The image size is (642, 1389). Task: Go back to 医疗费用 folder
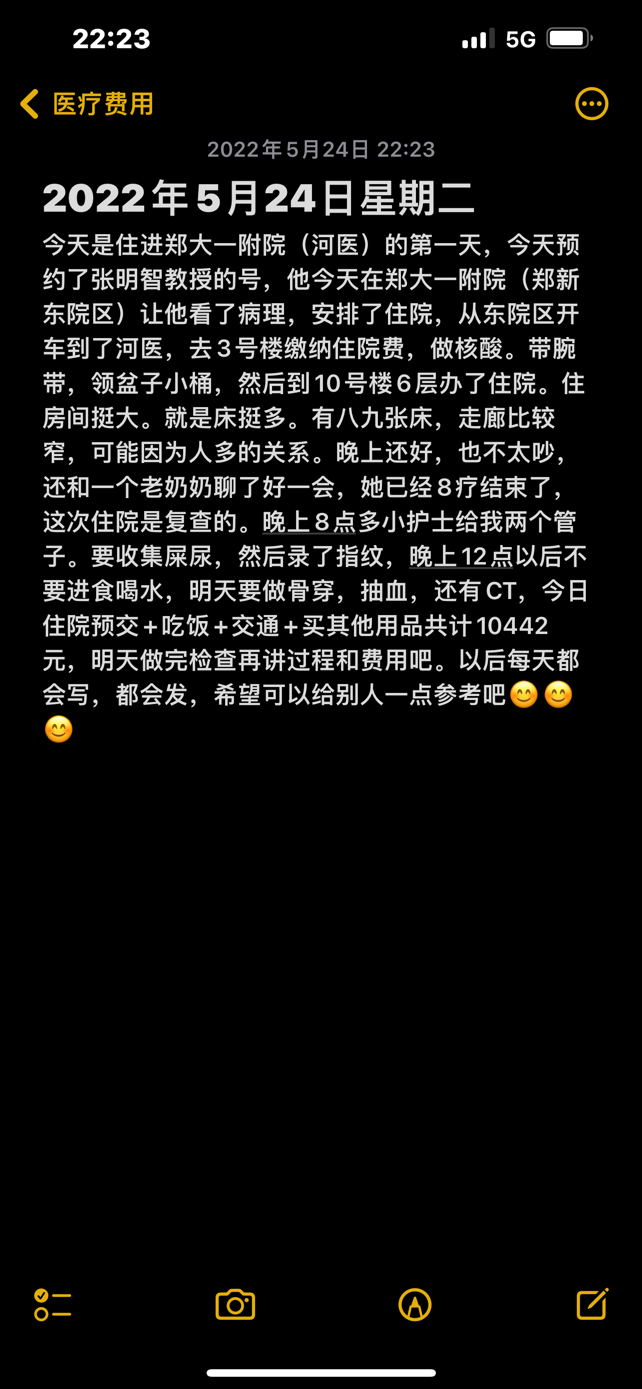pos(87,104)
